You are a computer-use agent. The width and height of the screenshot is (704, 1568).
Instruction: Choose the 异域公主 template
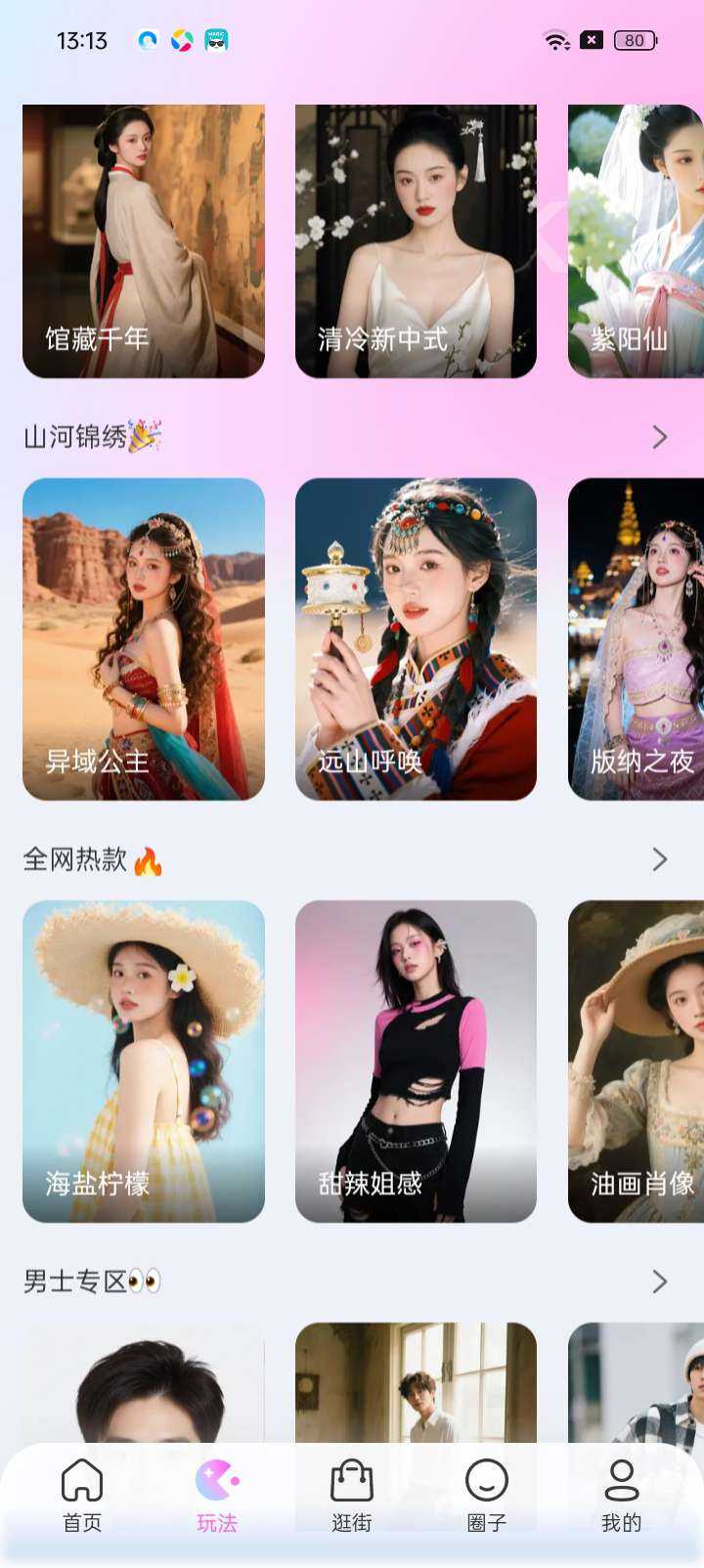144,638
